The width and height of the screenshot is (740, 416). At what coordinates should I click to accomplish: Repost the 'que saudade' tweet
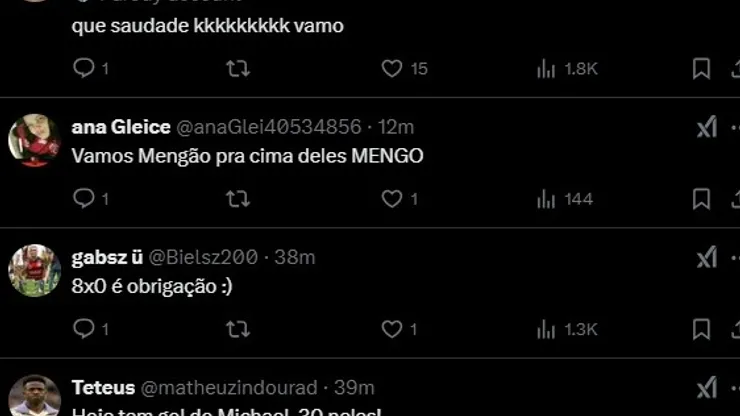point(237,68)
